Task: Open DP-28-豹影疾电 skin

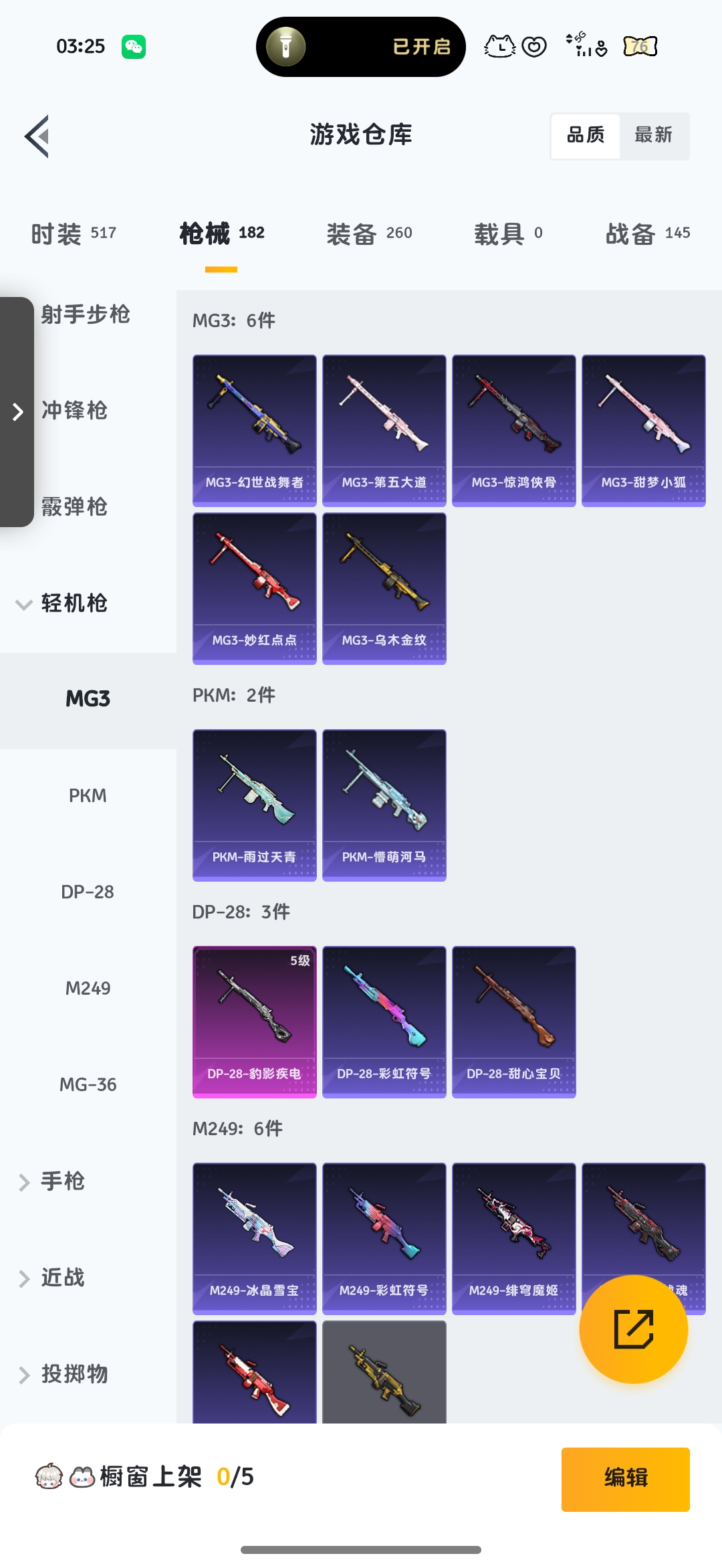Action: [x=255, y=1022]
